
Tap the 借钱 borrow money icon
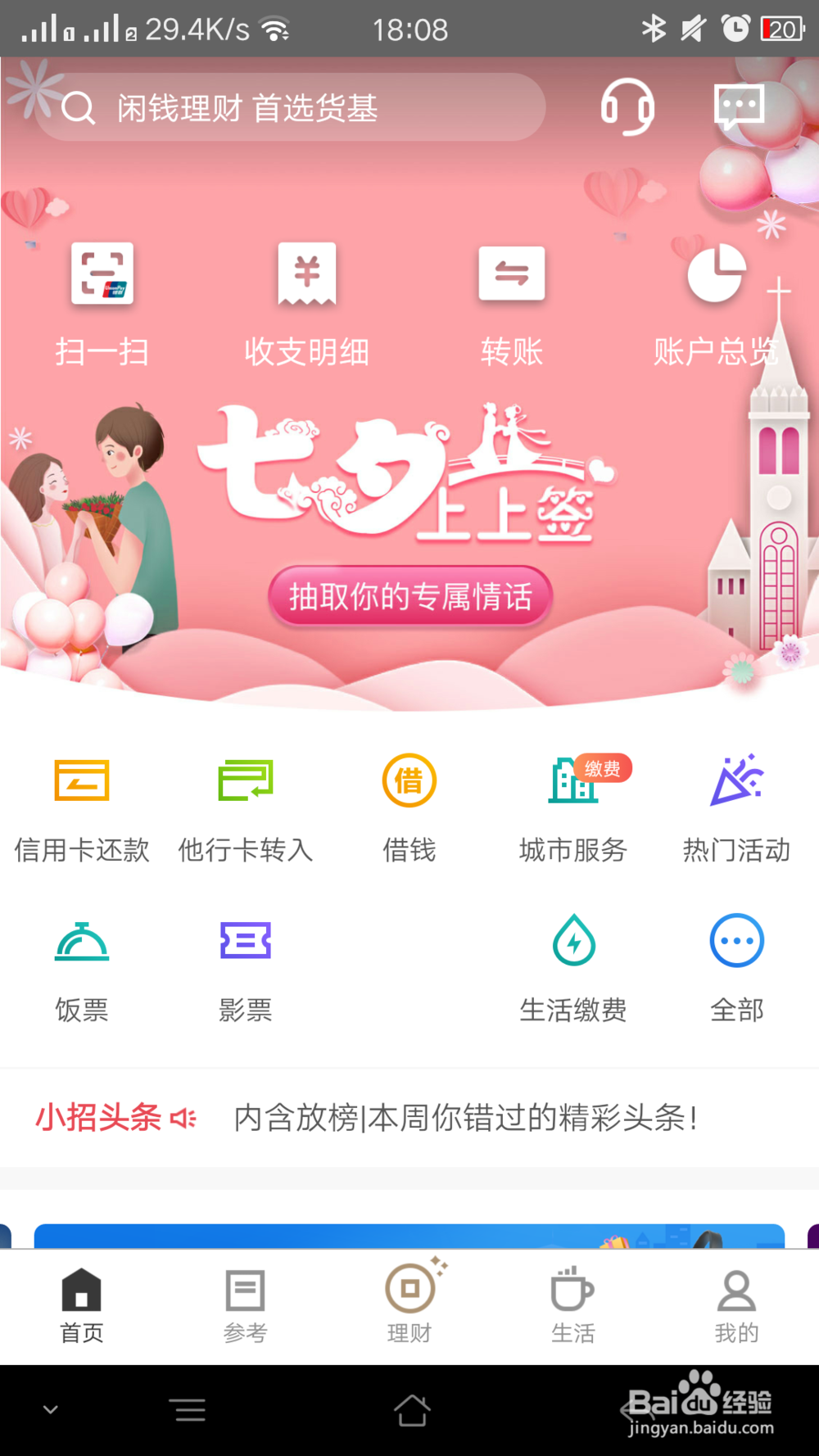(409, 807)
